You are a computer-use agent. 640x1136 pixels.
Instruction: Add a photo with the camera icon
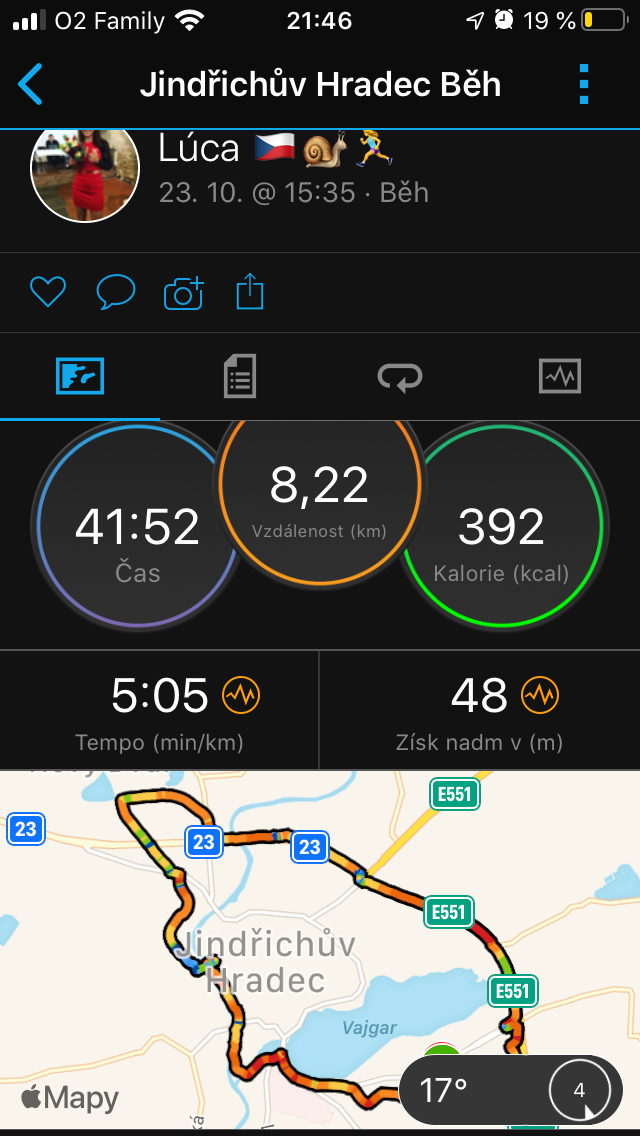pos(183,293)
